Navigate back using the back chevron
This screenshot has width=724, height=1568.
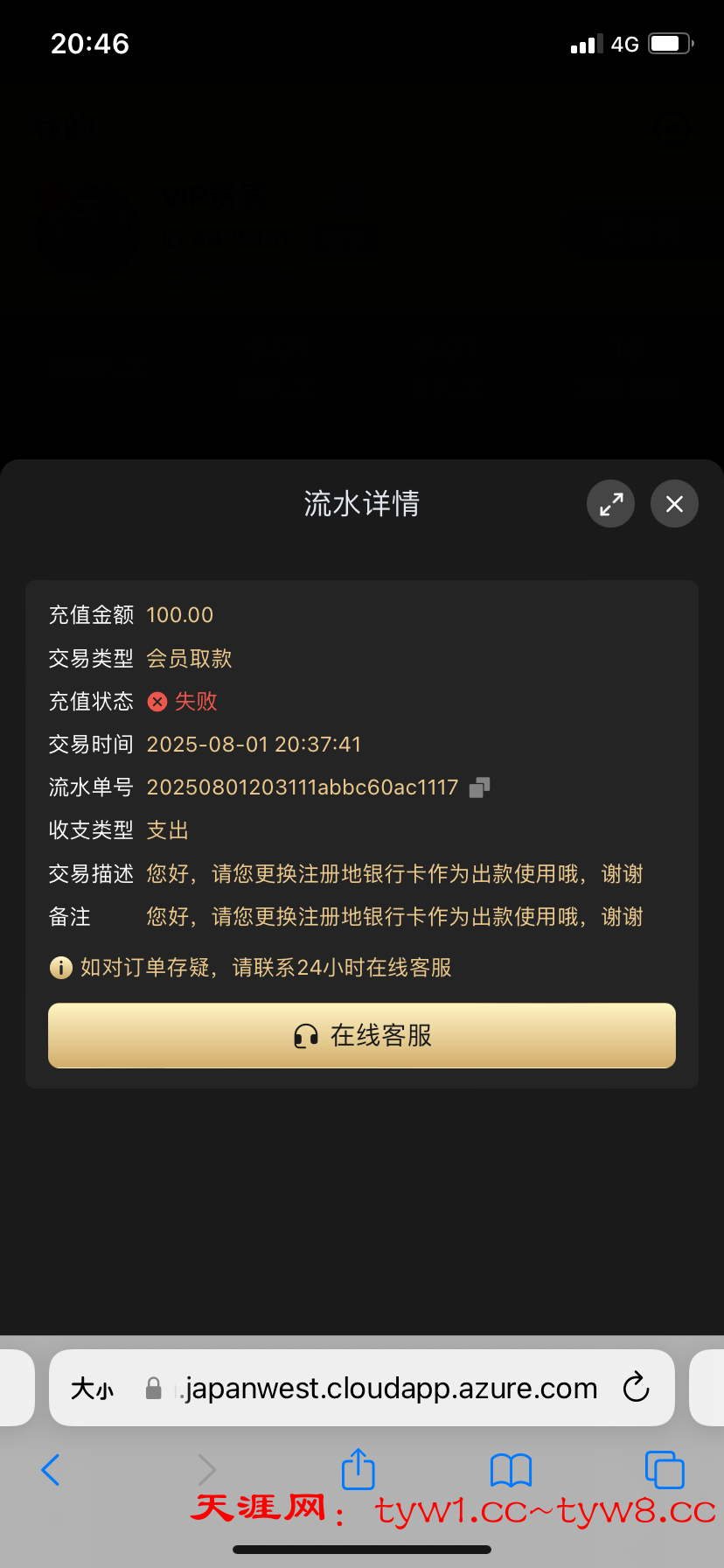(51, 1469)
